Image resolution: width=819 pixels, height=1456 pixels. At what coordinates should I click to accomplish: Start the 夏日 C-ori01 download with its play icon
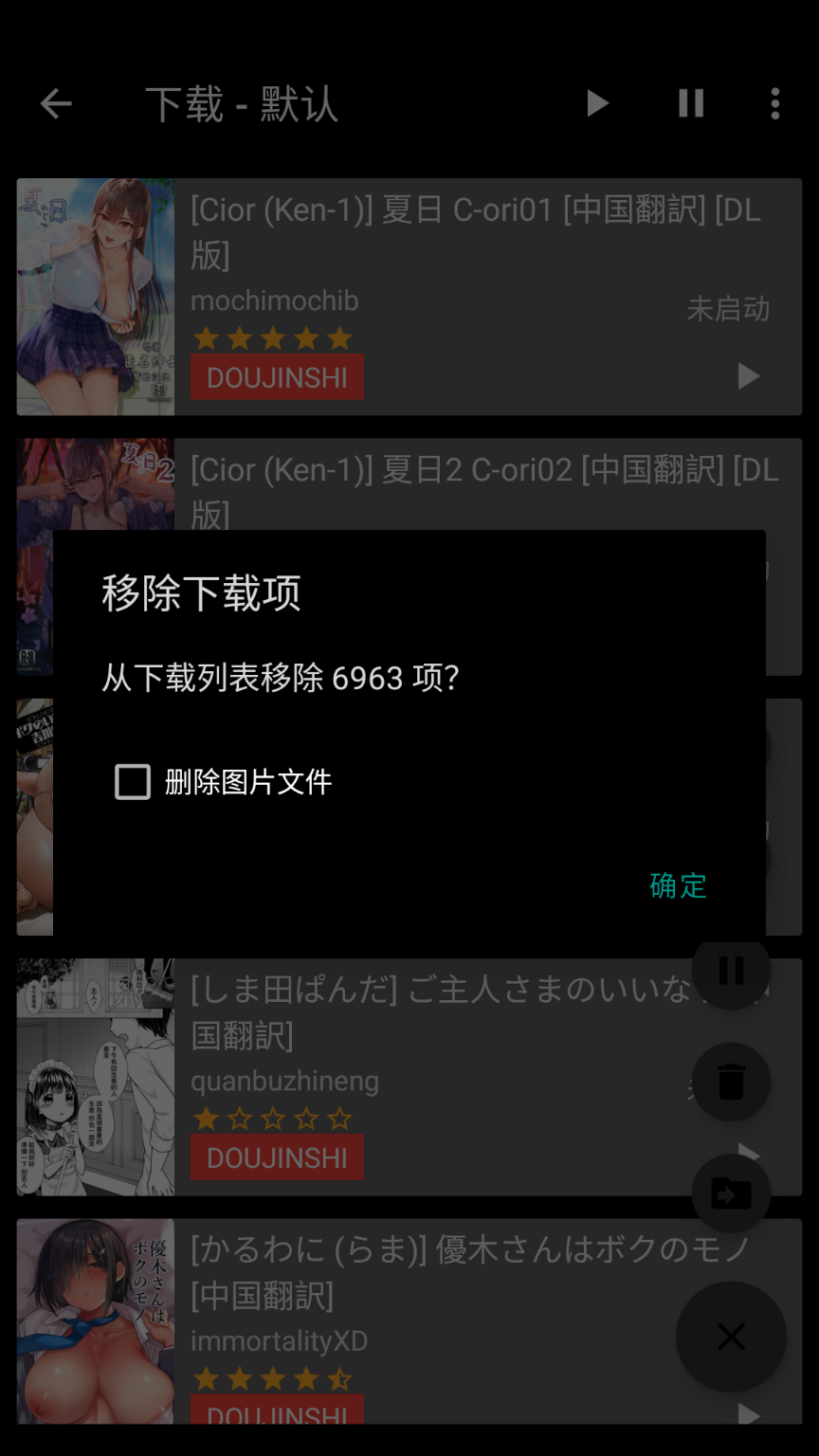749,376
